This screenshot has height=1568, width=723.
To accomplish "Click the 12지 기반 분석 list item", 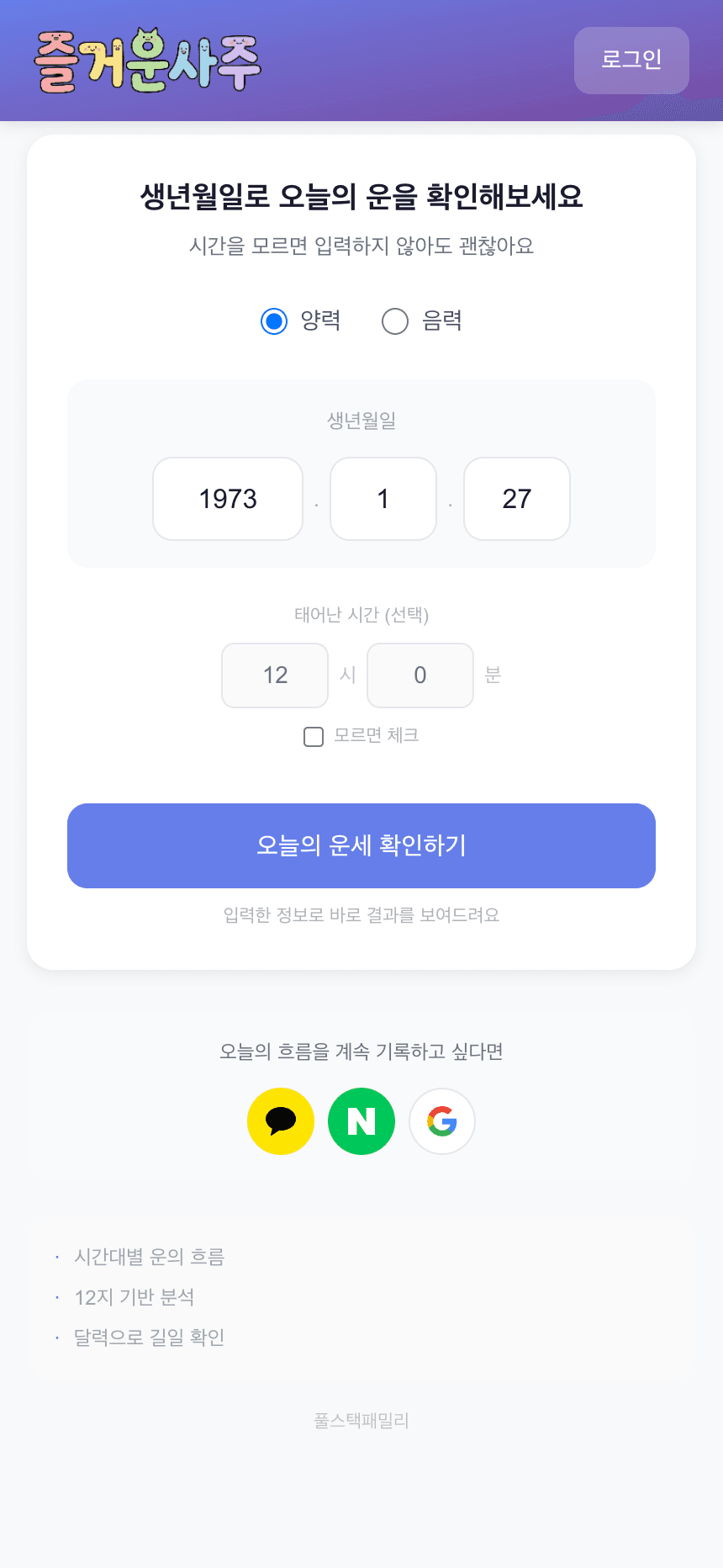I will point(135,1296).
